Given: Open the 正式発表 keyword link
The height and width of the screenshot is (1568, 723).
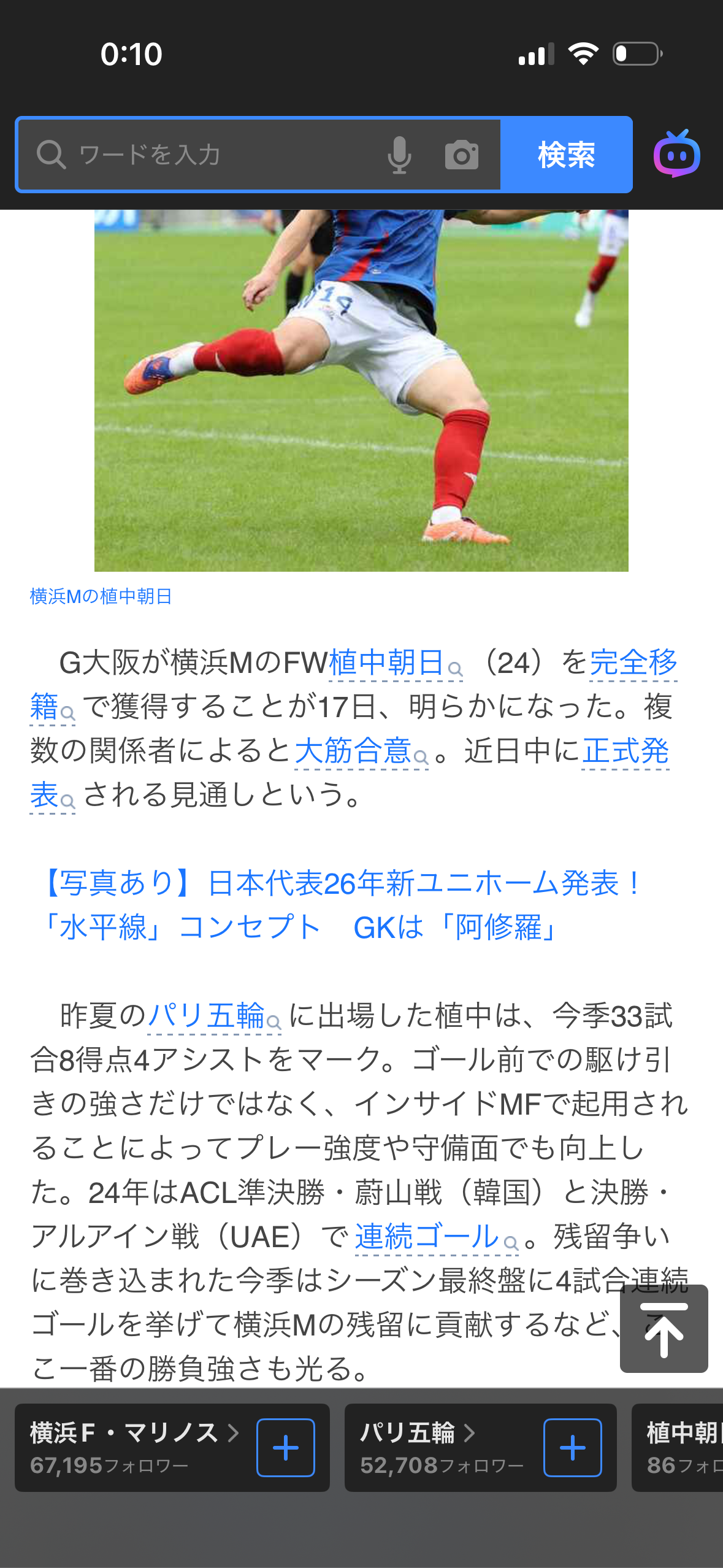Looking at the screenshot, I should click(625, 751).
